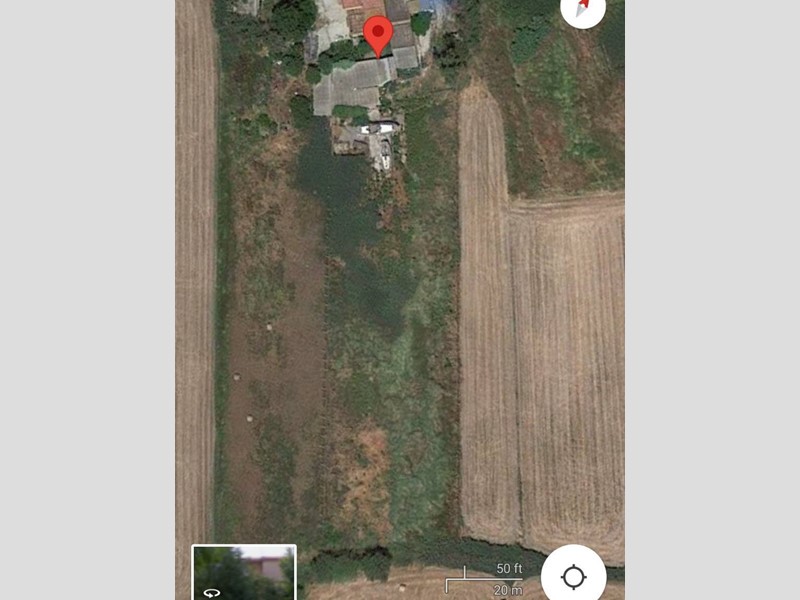The image size is (800, 600).
Task: Reset map orientation with the compass
Action: (x=583, y=8)
